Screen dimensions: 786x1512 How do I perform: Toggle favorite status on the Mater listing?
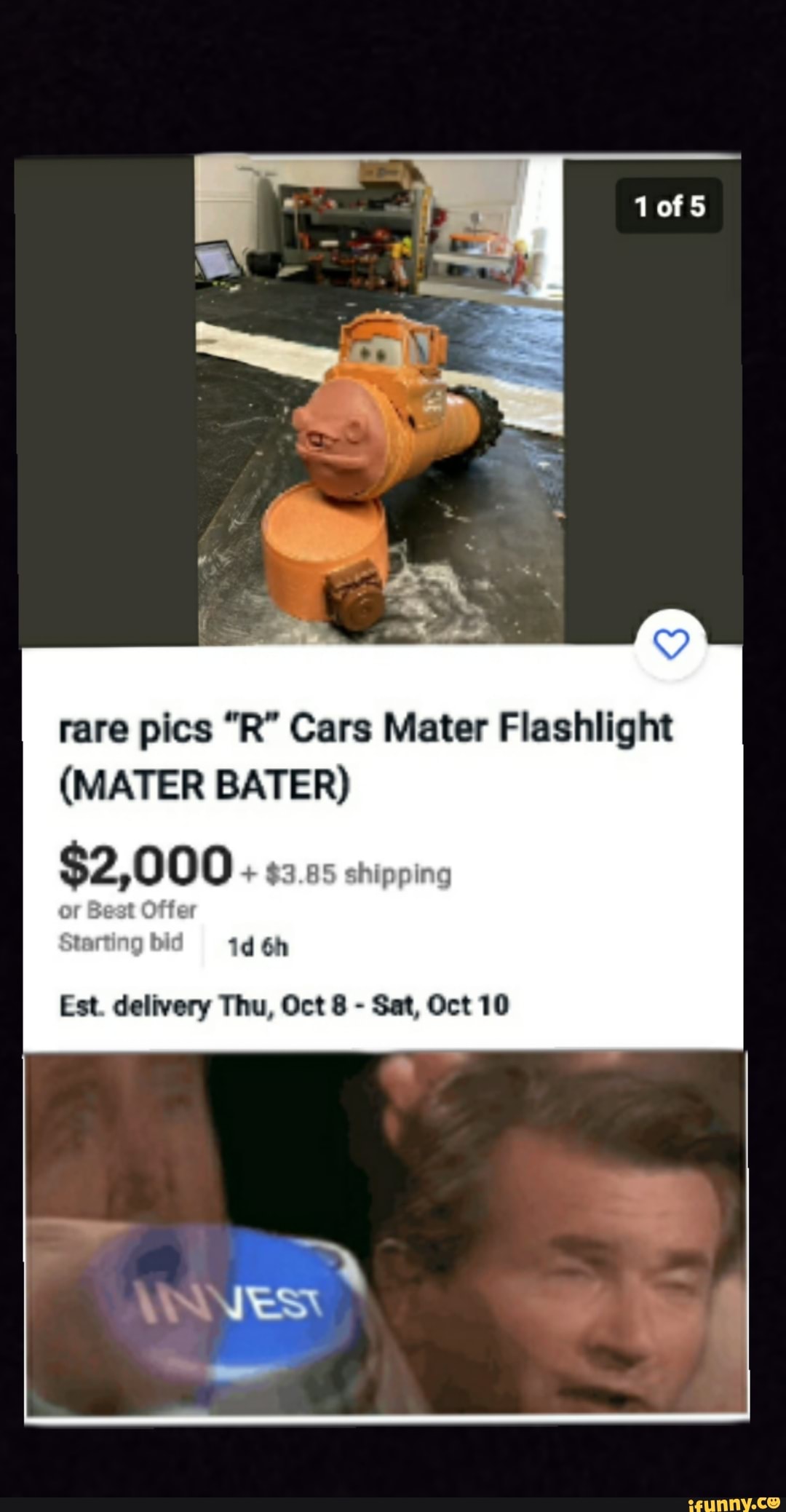click(670, 645)
